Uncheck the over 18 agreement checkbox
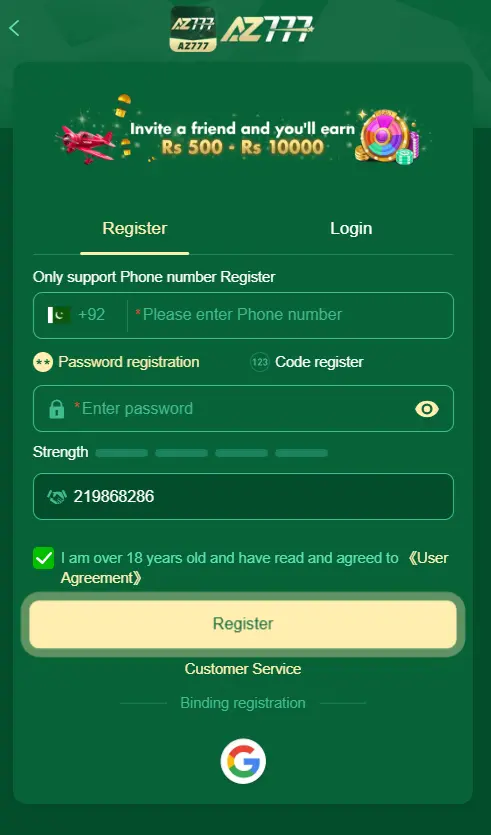The image size is (491, 835). click(x=44, y=558)
